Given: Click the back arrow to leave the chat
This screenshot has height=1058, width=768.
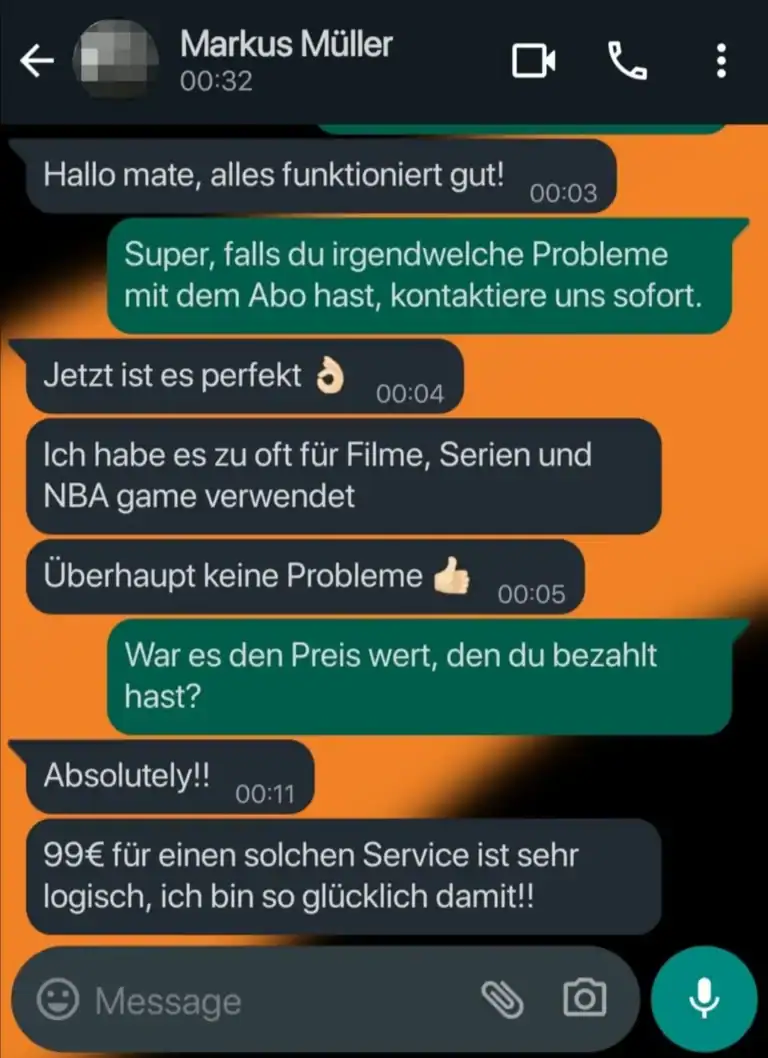Looking at the screenshot, I should pos(37,61).
